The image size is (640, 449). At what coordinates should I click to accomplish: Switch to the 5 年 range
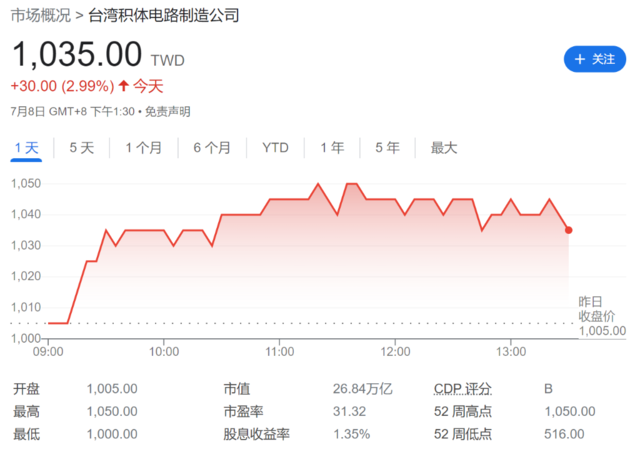[x=387, y=147]
